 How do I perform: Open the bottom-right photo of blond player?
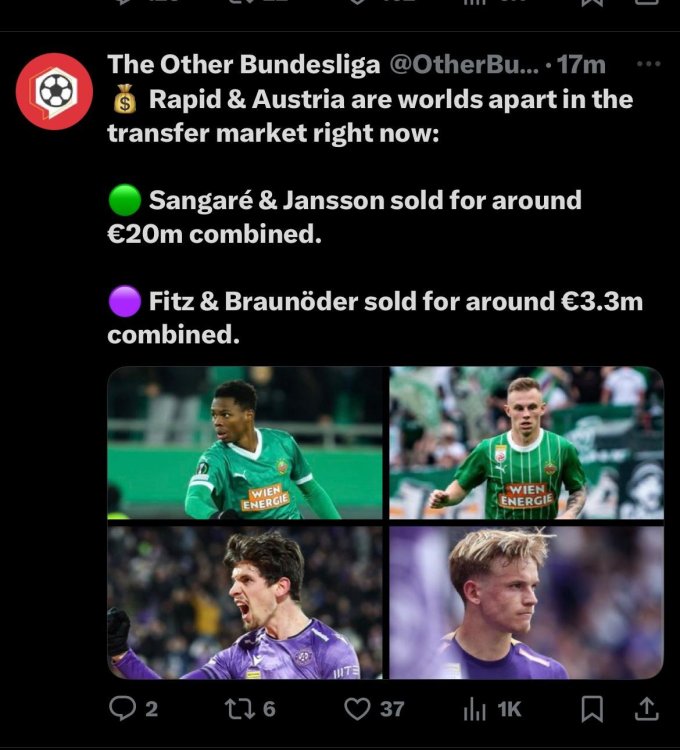(526, 602)
